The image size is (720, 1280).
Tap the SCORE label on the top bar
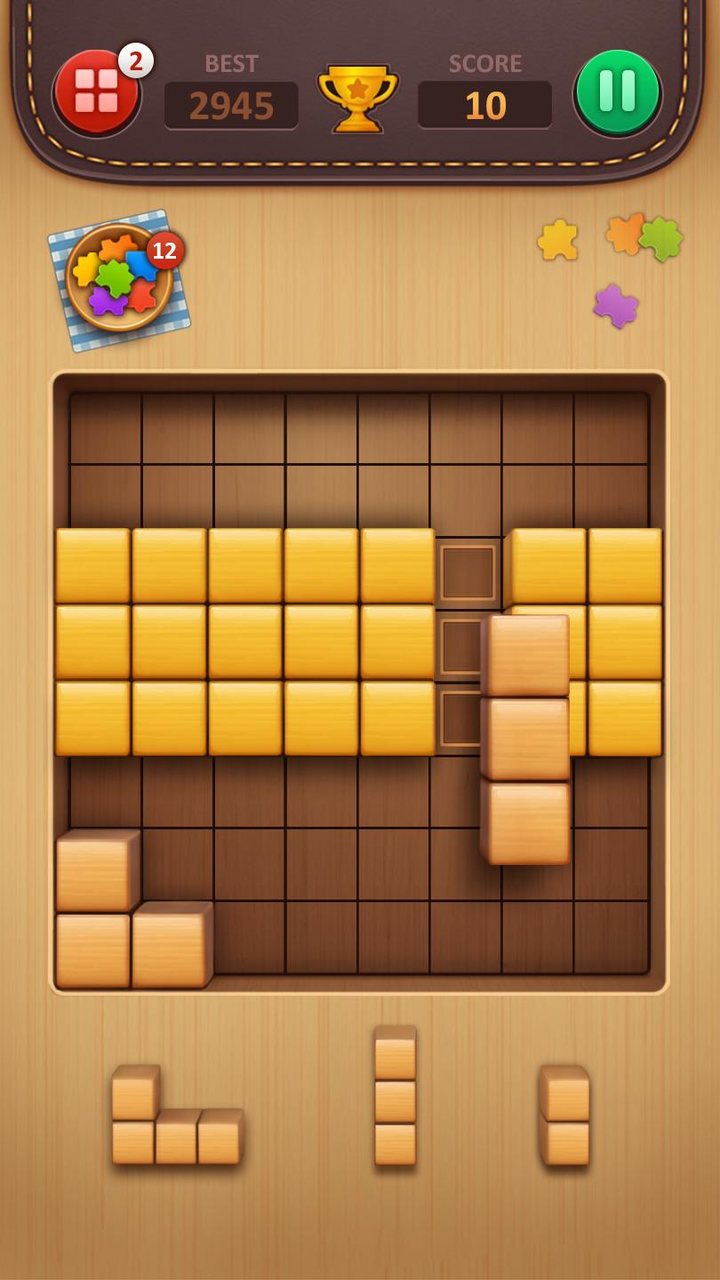[x=484, y=64]
